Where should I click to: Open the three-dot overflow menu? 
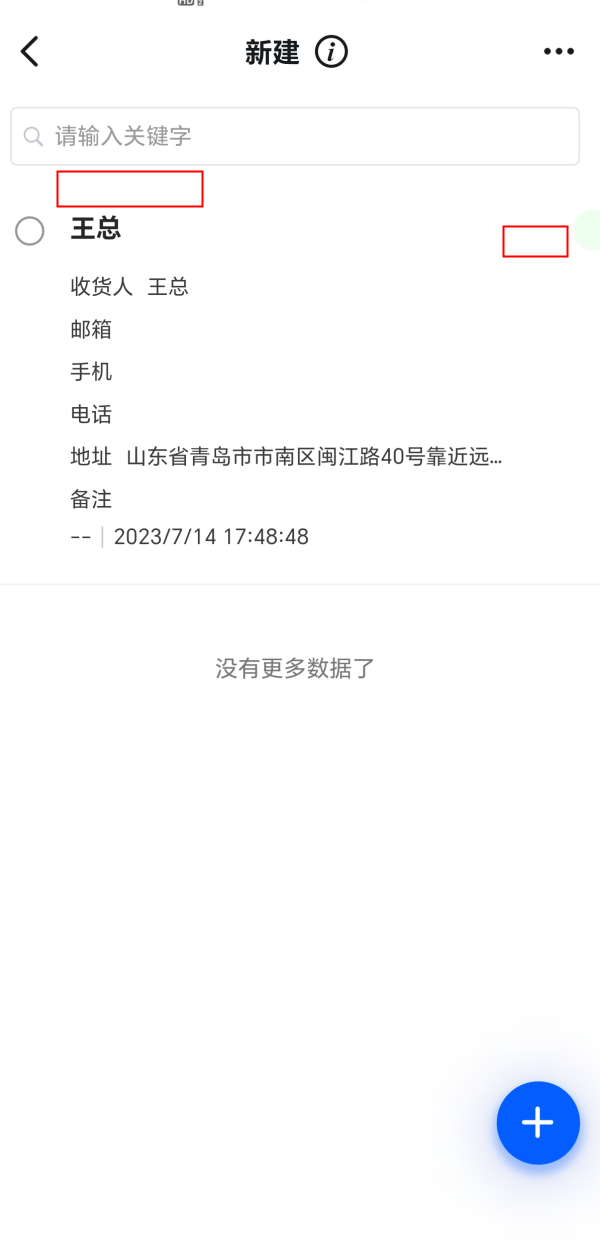coord(558,52)
